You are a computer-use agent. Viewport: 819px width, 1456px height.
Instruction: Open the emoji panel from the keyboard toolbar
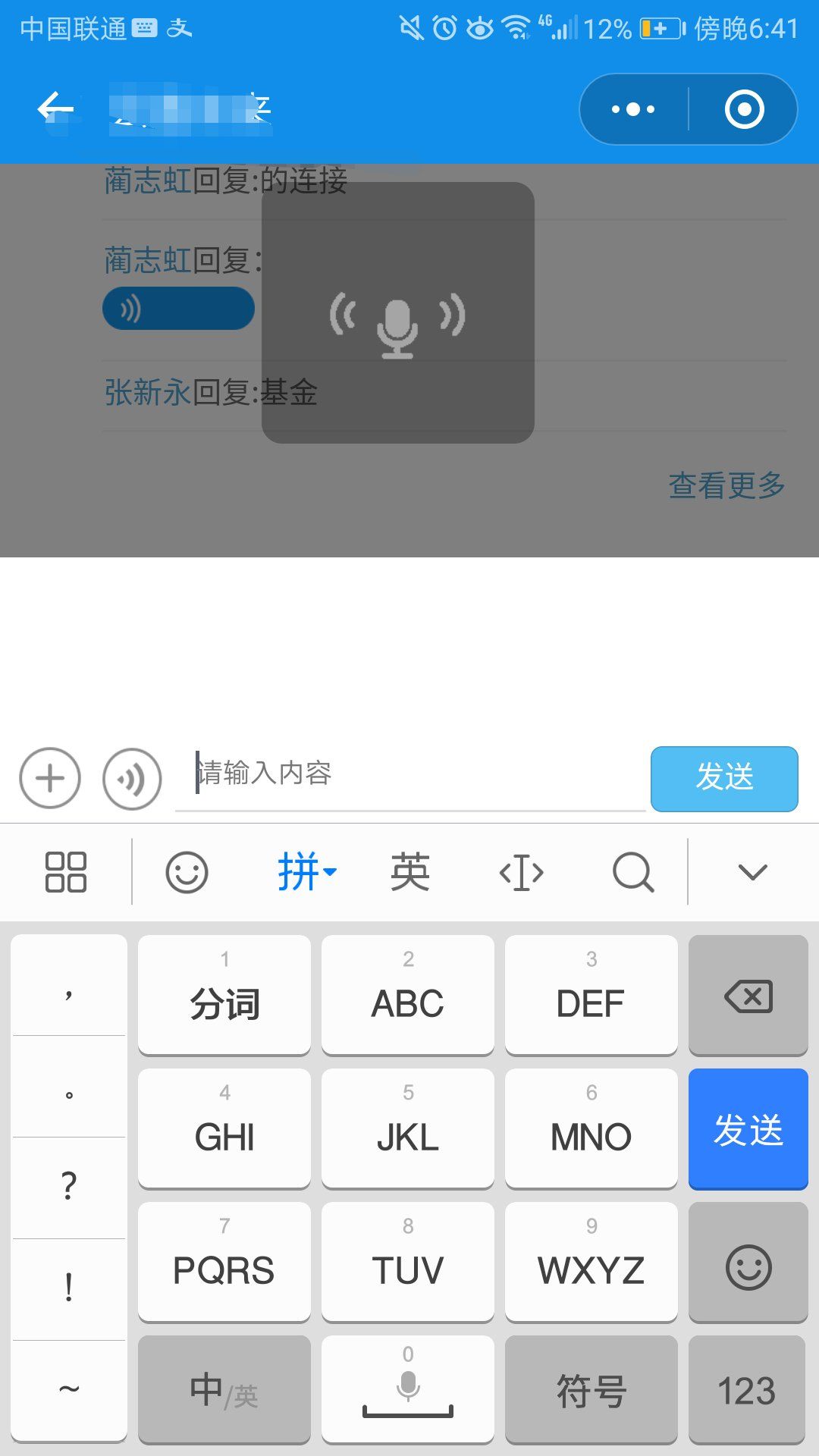[187, 872]
